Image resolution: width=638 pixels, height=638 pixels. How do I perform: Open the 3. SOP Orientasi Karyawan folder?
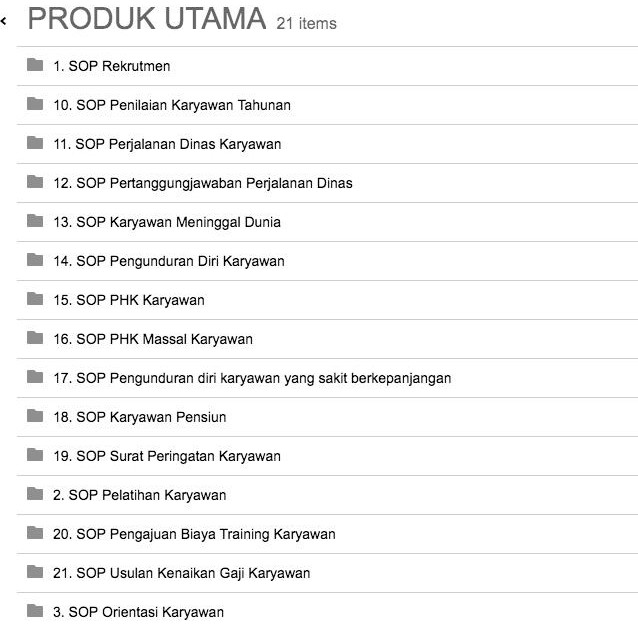click(138, 612)
